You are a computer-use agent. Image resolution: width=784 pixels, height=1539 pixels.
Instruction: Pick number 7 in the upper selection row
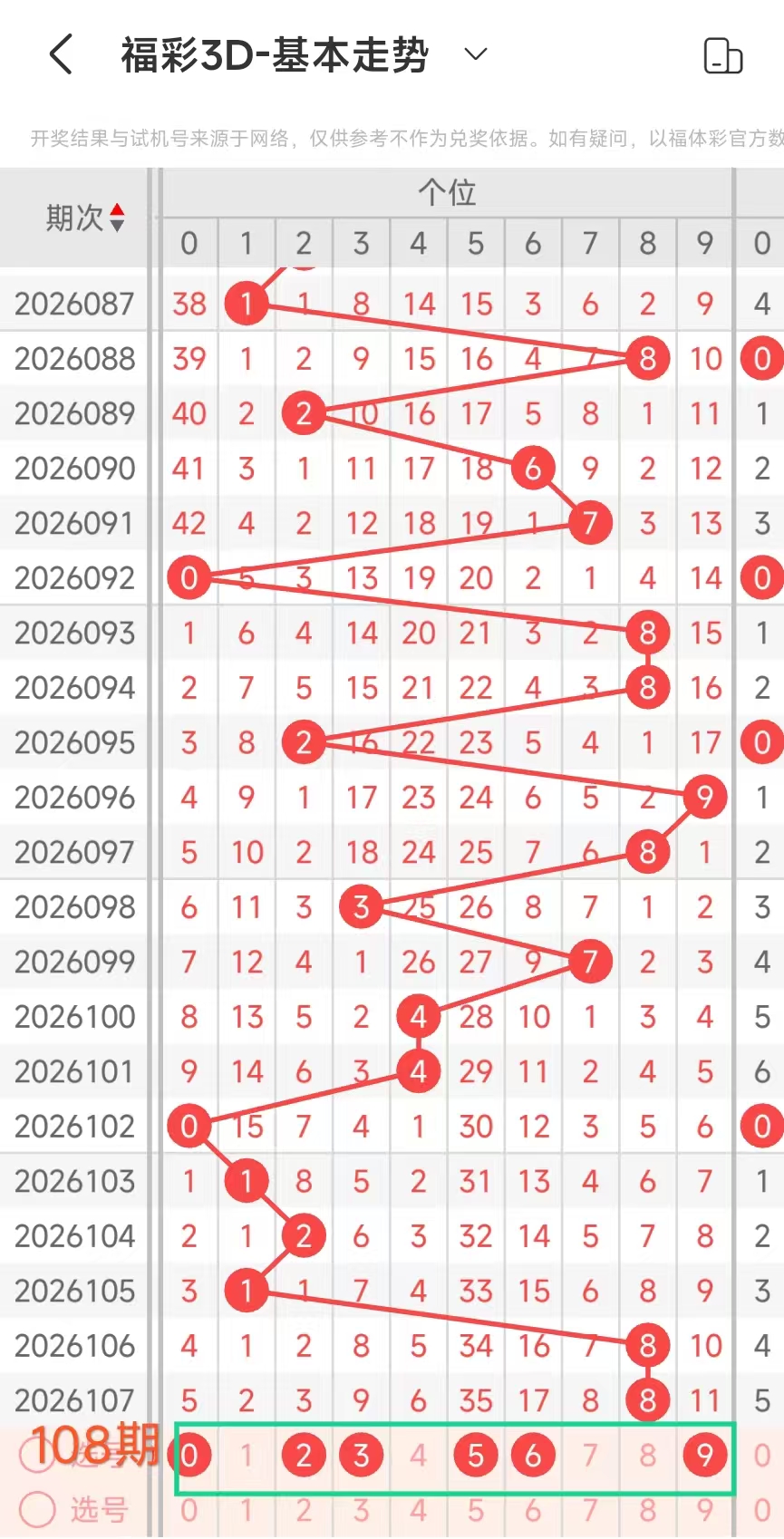(590, 1456)
